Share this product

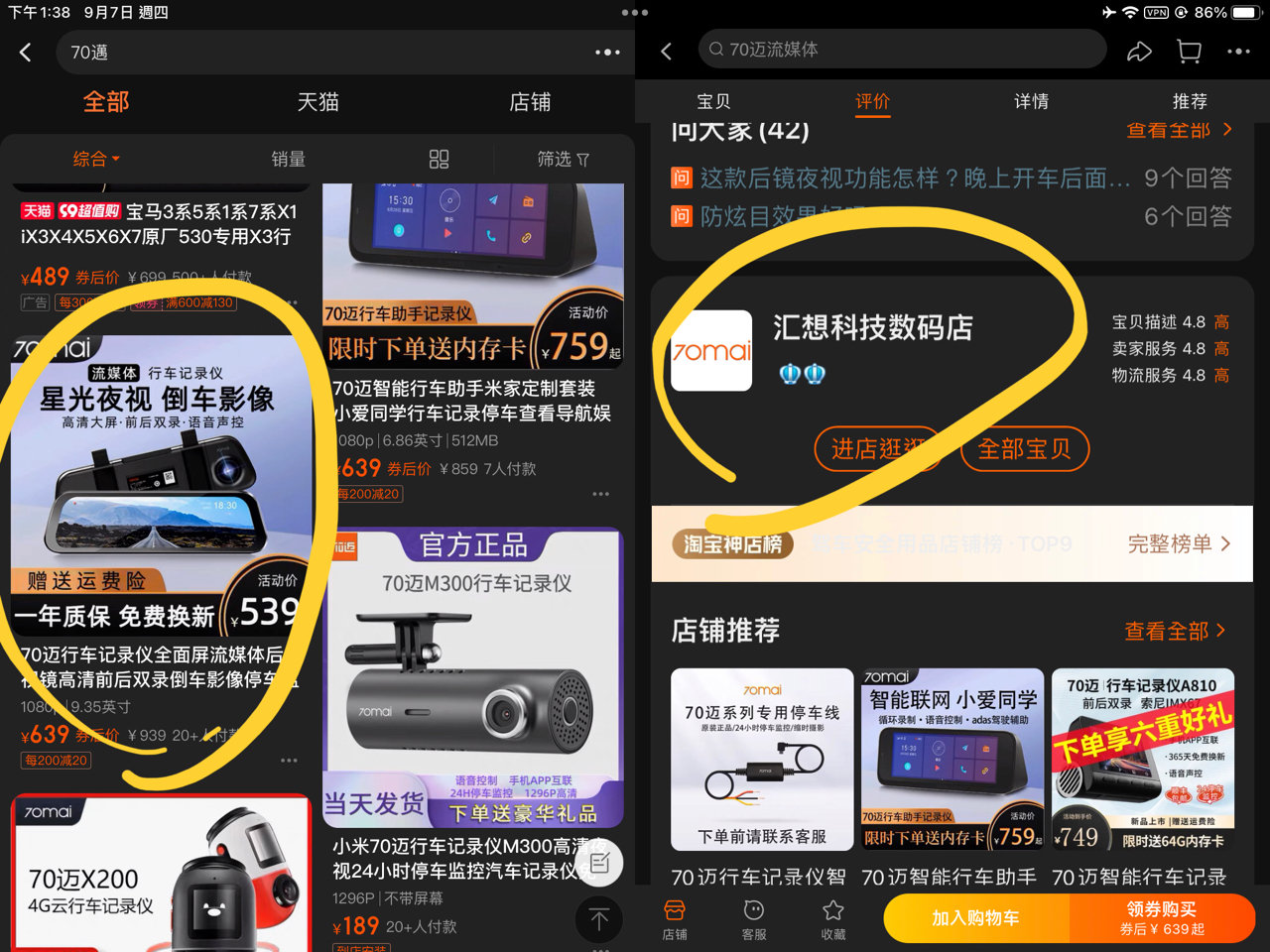[x=1139, y=51]
